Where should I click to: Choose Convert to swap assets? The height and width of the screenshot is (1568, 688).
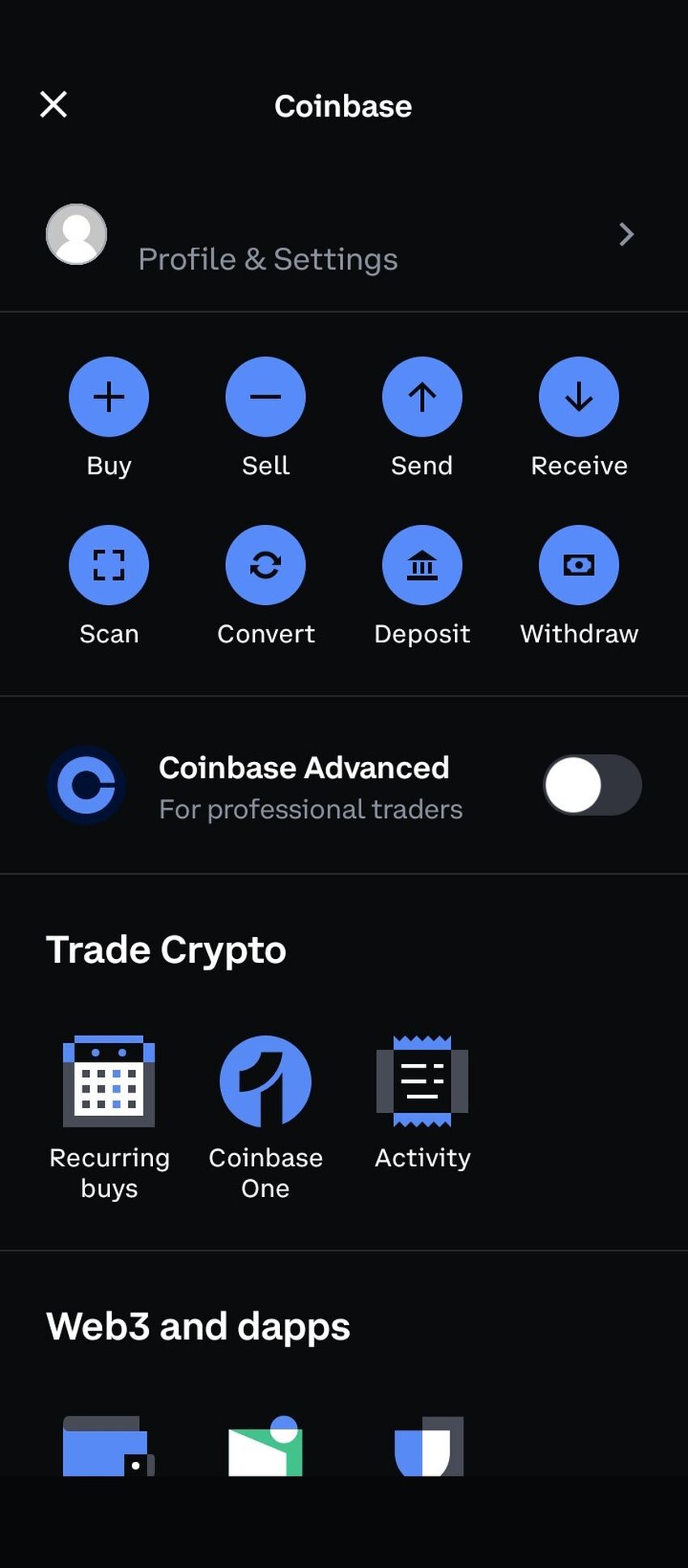coord(265,565)
